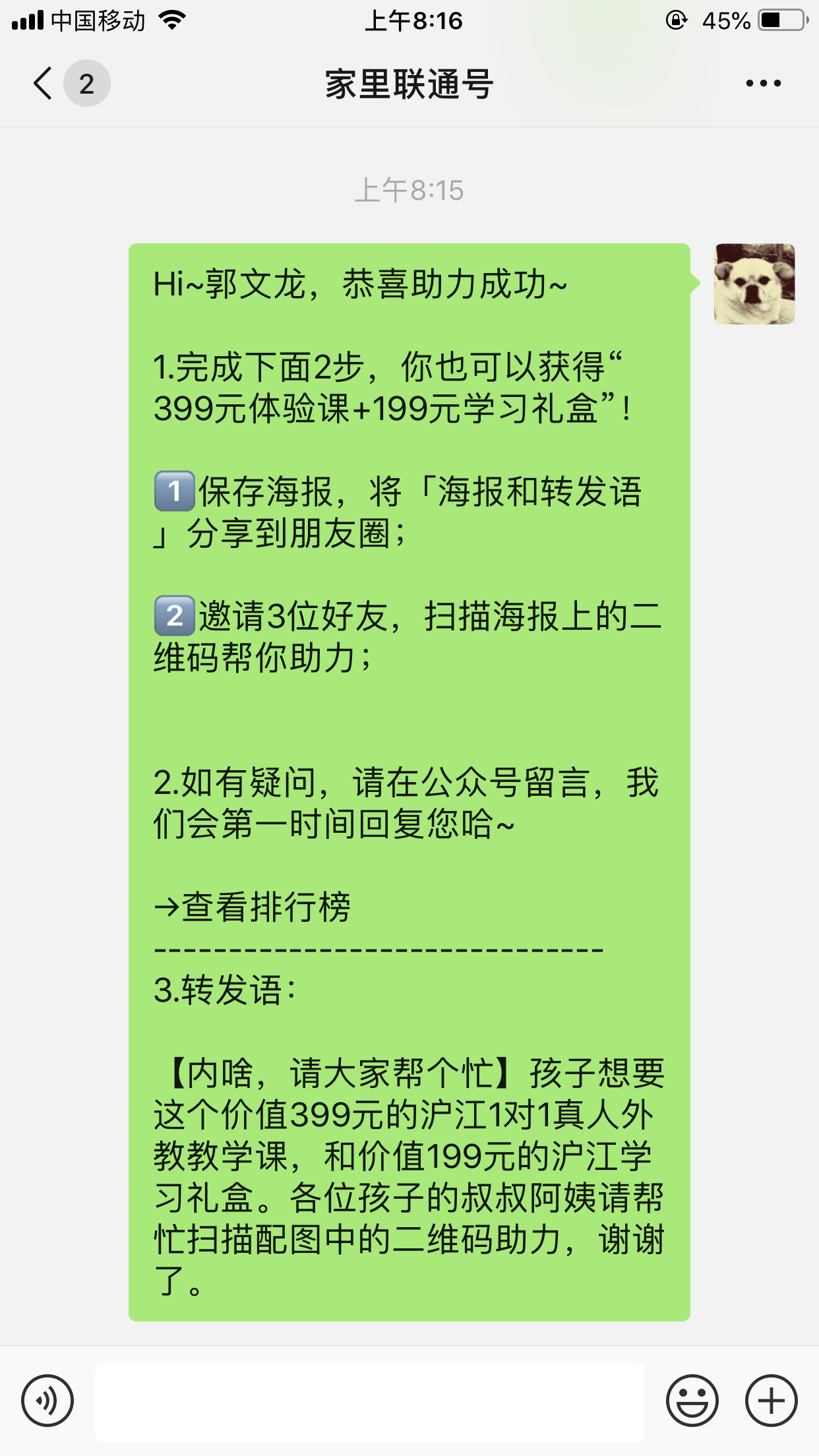Open the plus attachment menu

(x=771, y=1401)
